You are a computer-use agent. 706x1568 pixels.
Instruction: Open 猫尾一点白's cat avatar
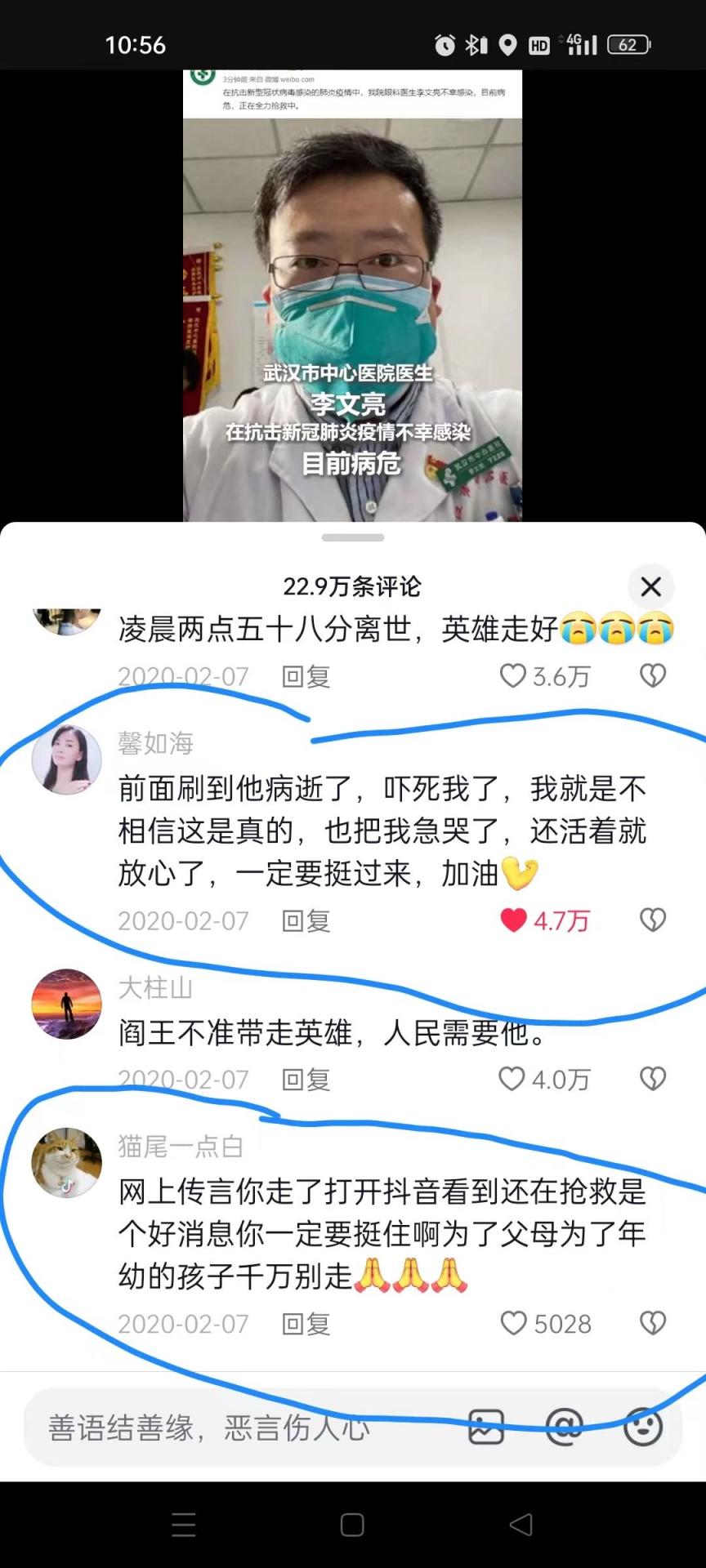(67, 1163)
